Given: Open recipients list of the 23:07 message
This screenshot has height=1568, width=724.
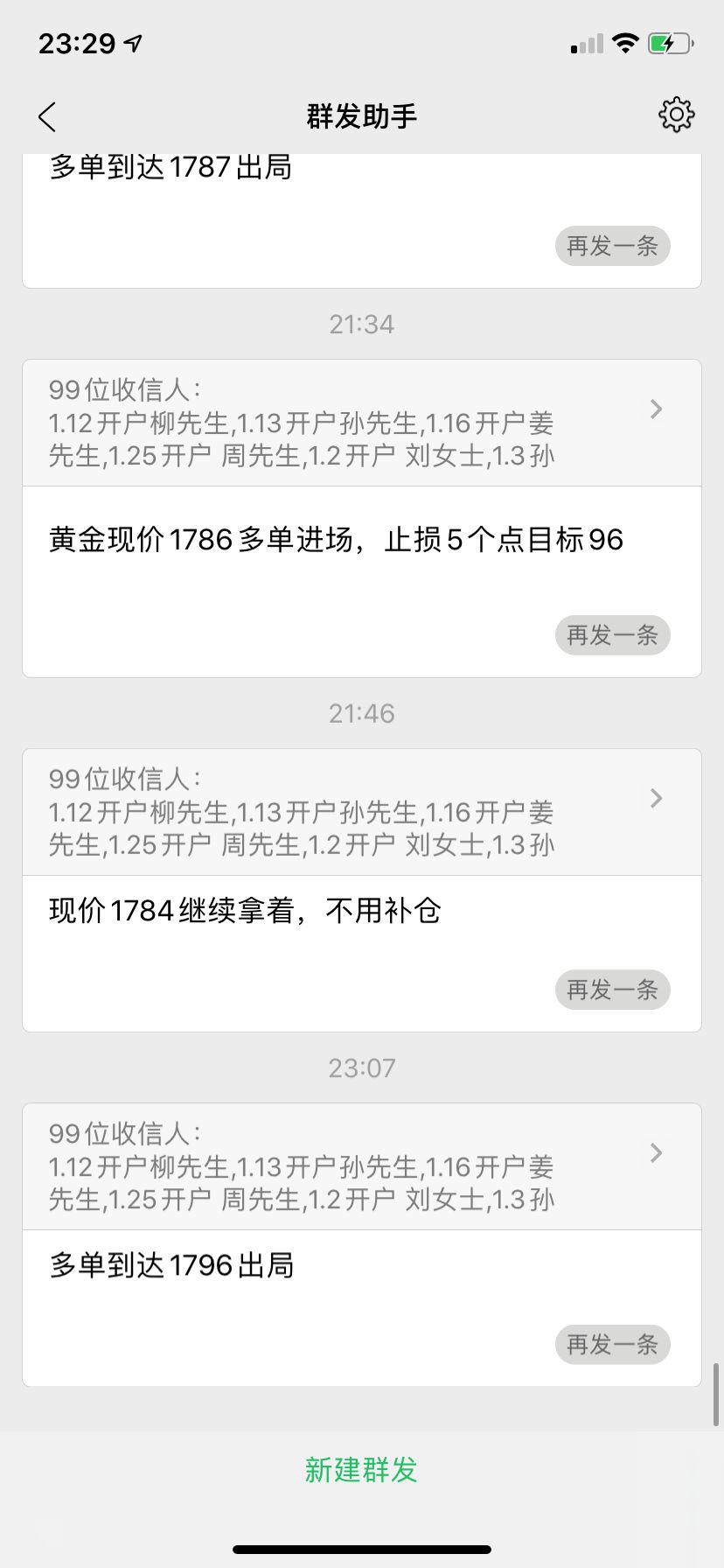Looking at the screenshot, I should tap(362, 1166).
